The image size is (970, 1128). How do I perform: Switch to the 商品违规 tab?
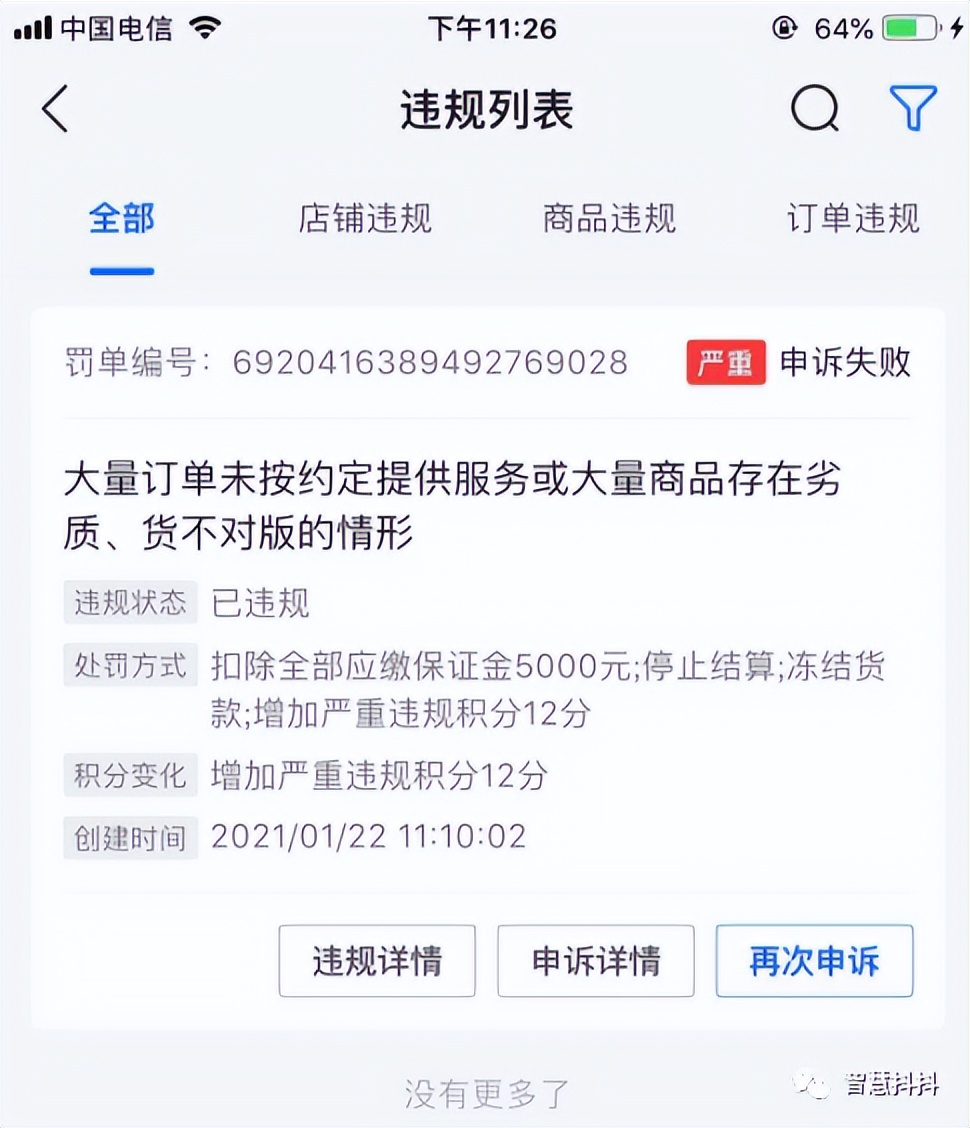[607, 219]
